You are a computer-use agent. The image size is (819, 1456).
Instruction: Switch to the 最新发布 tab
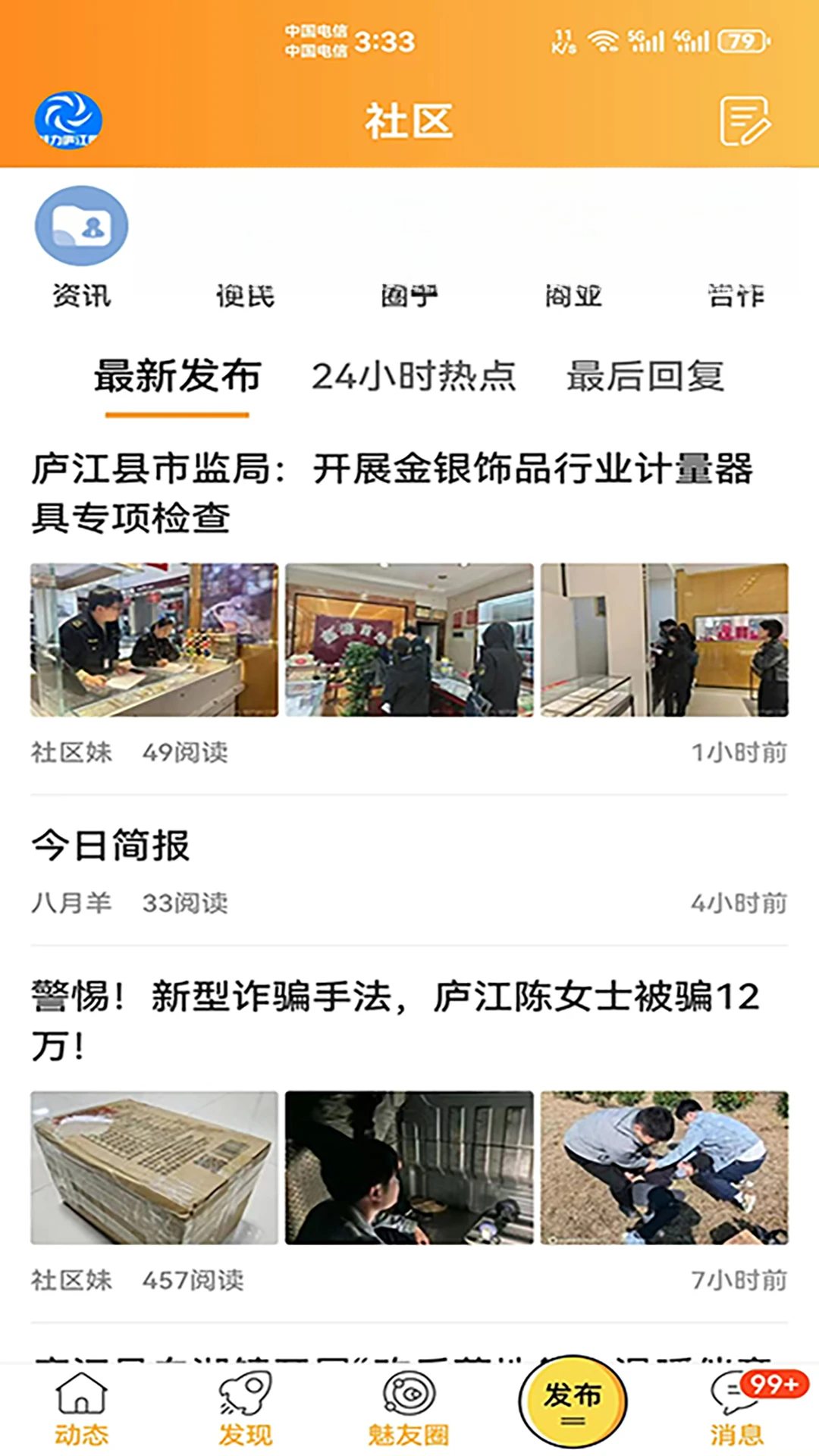click(x=177, y=376)
